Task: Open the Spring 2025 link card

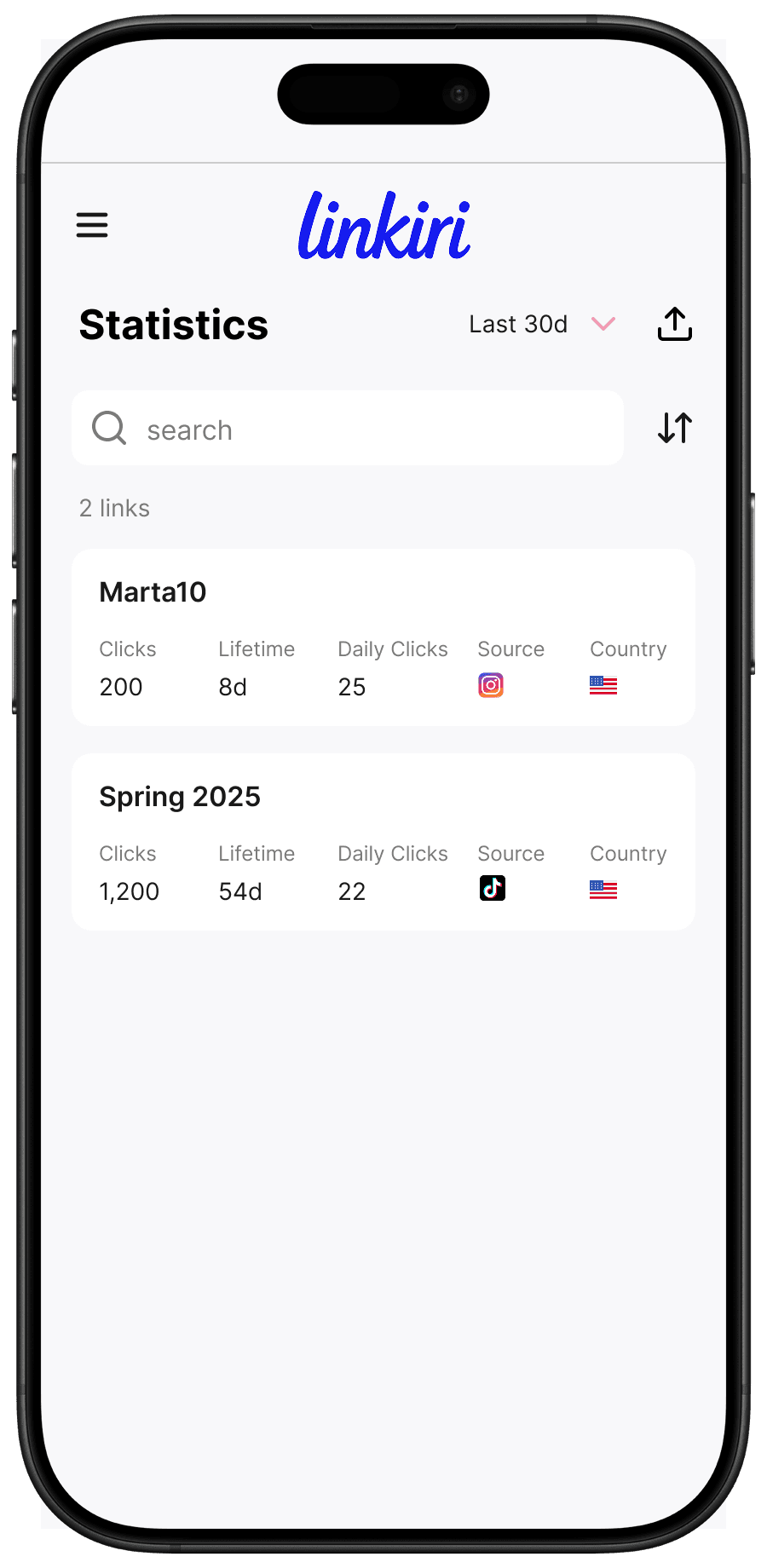Action: point(383,841)
